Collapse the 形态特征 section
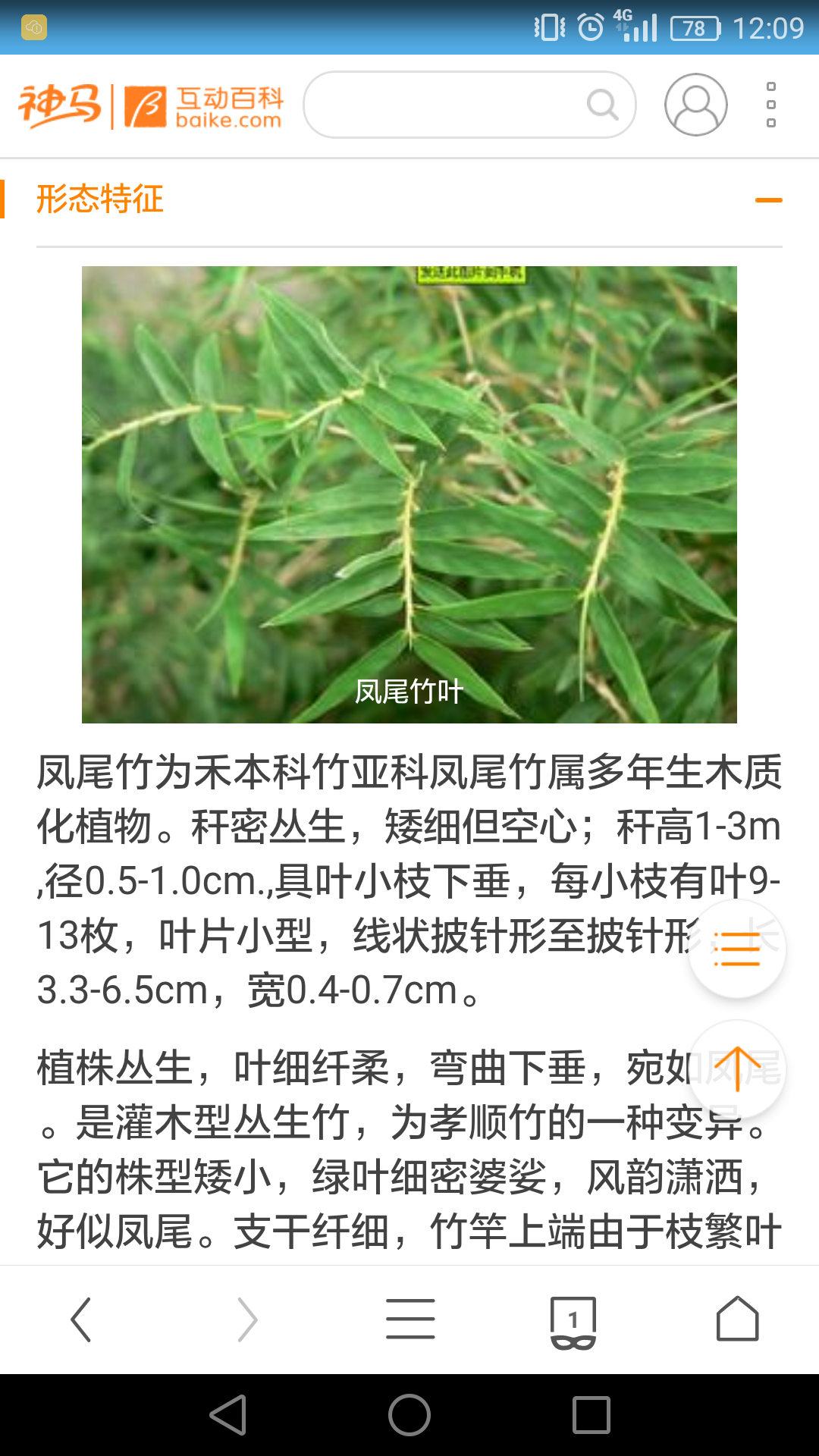The height and width of the screenshot is (1456, 819). (x=768, y=200)
